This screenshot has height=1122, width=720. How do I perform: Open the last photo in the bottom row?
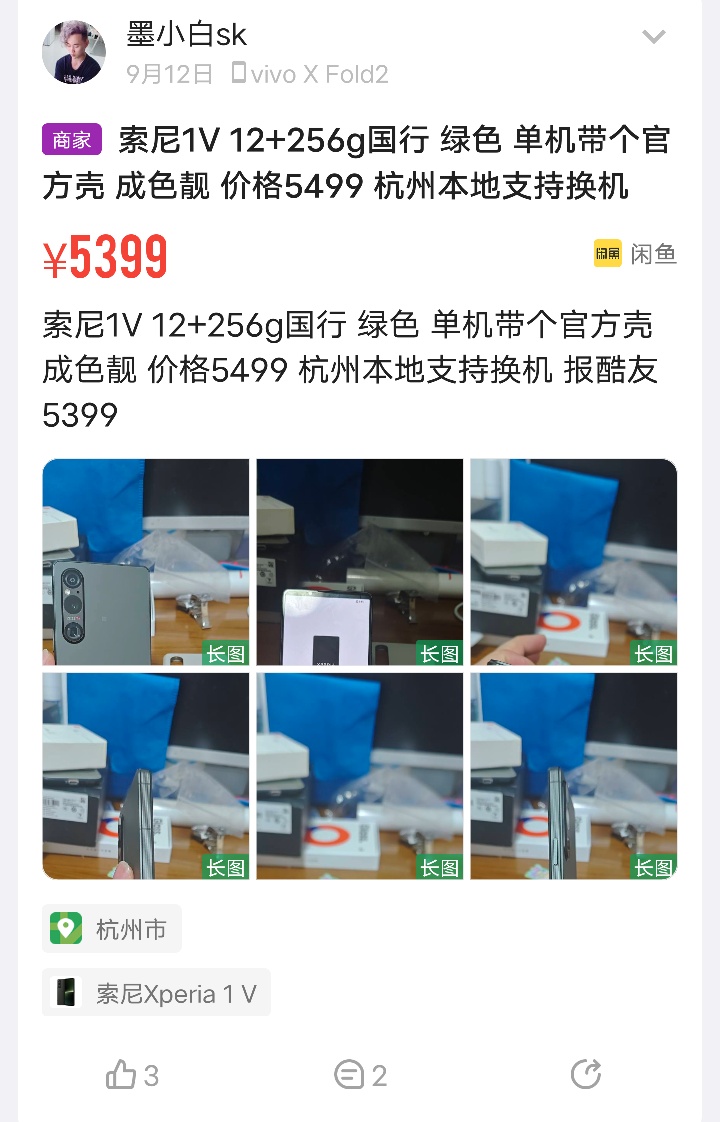[573, 776]
